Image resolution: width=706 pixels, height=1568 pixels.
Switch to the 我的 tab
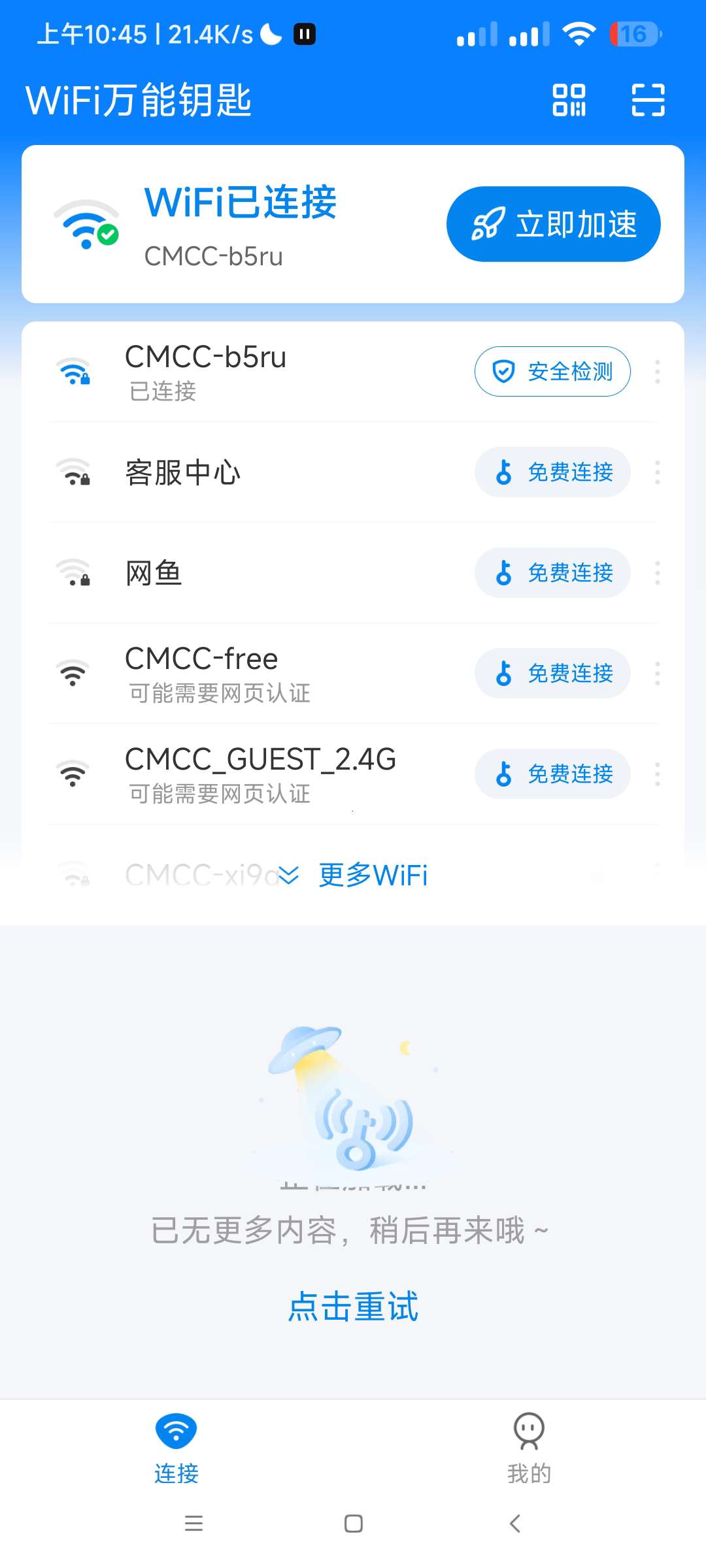pos(529,1448)
